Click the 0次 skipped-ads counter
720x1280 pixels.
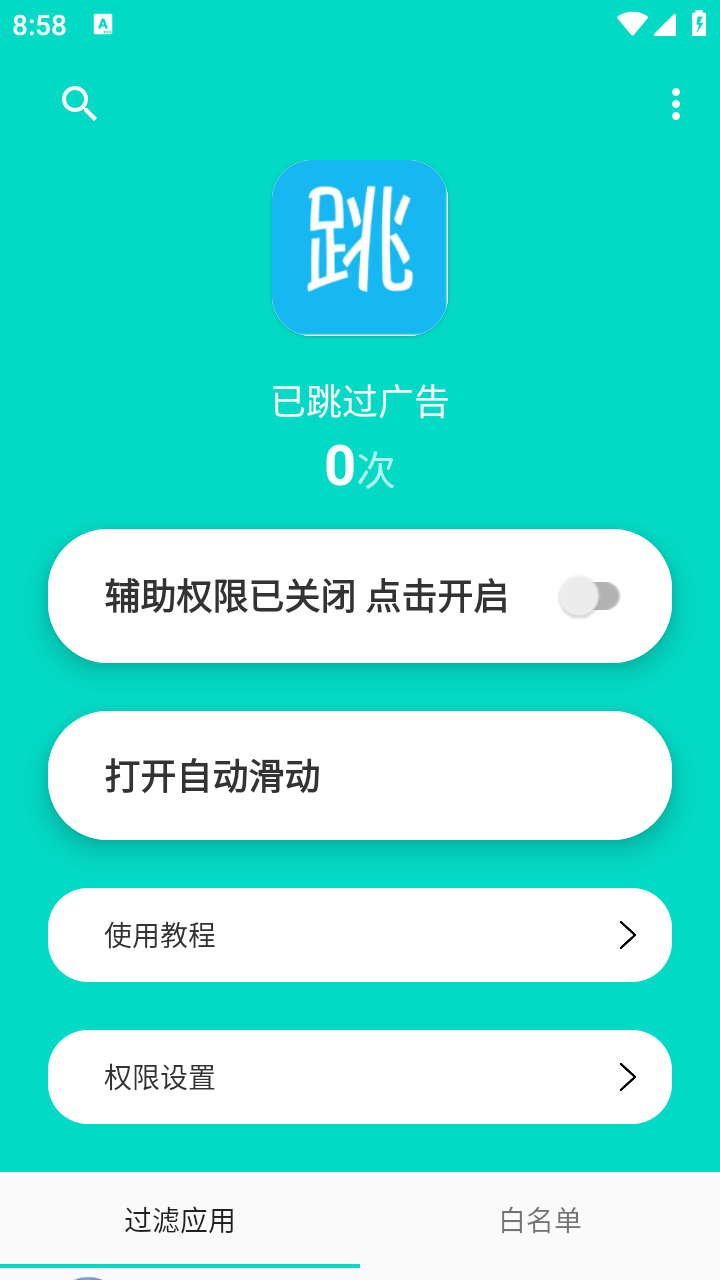point(360,466)
